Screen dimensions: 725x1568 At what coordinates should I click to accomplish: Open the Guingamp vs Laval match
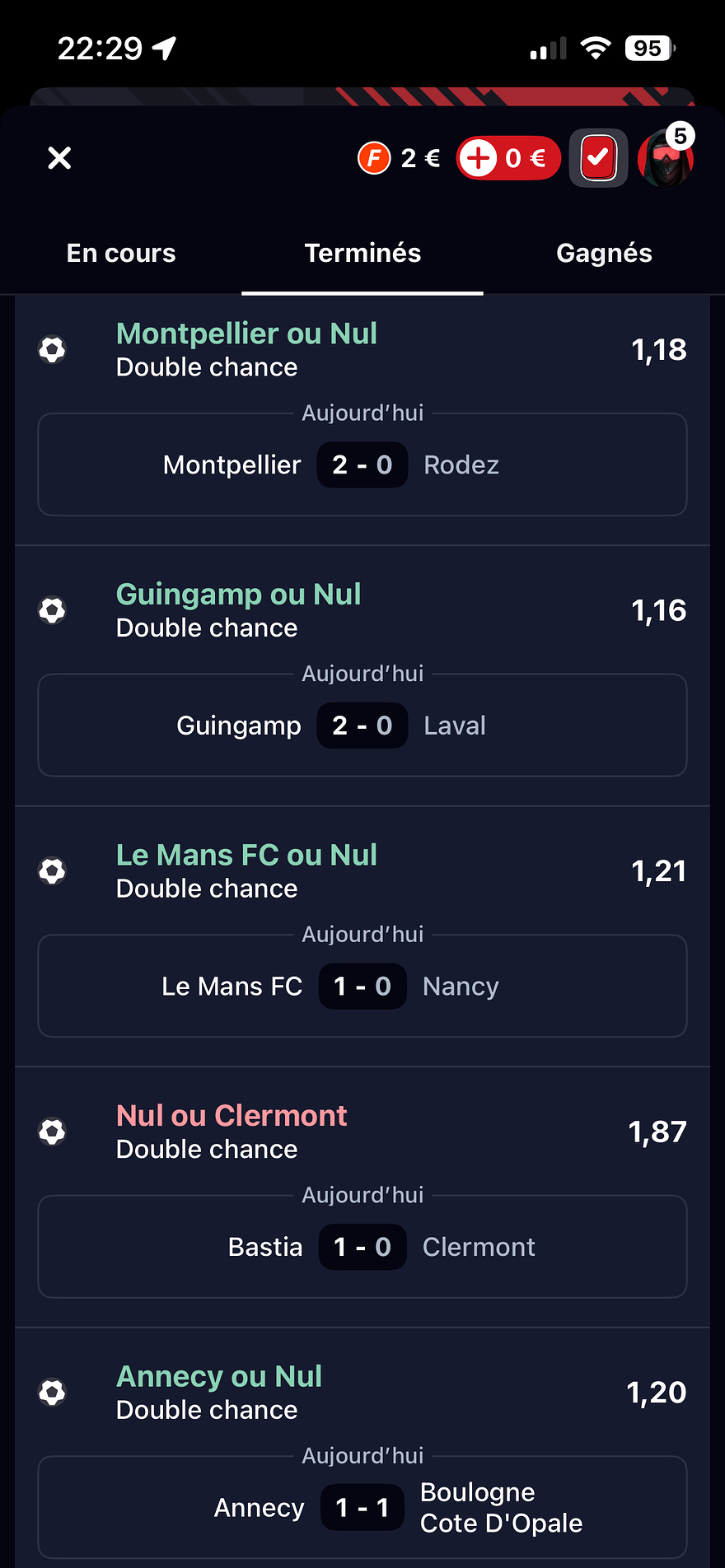coord(362,726)
